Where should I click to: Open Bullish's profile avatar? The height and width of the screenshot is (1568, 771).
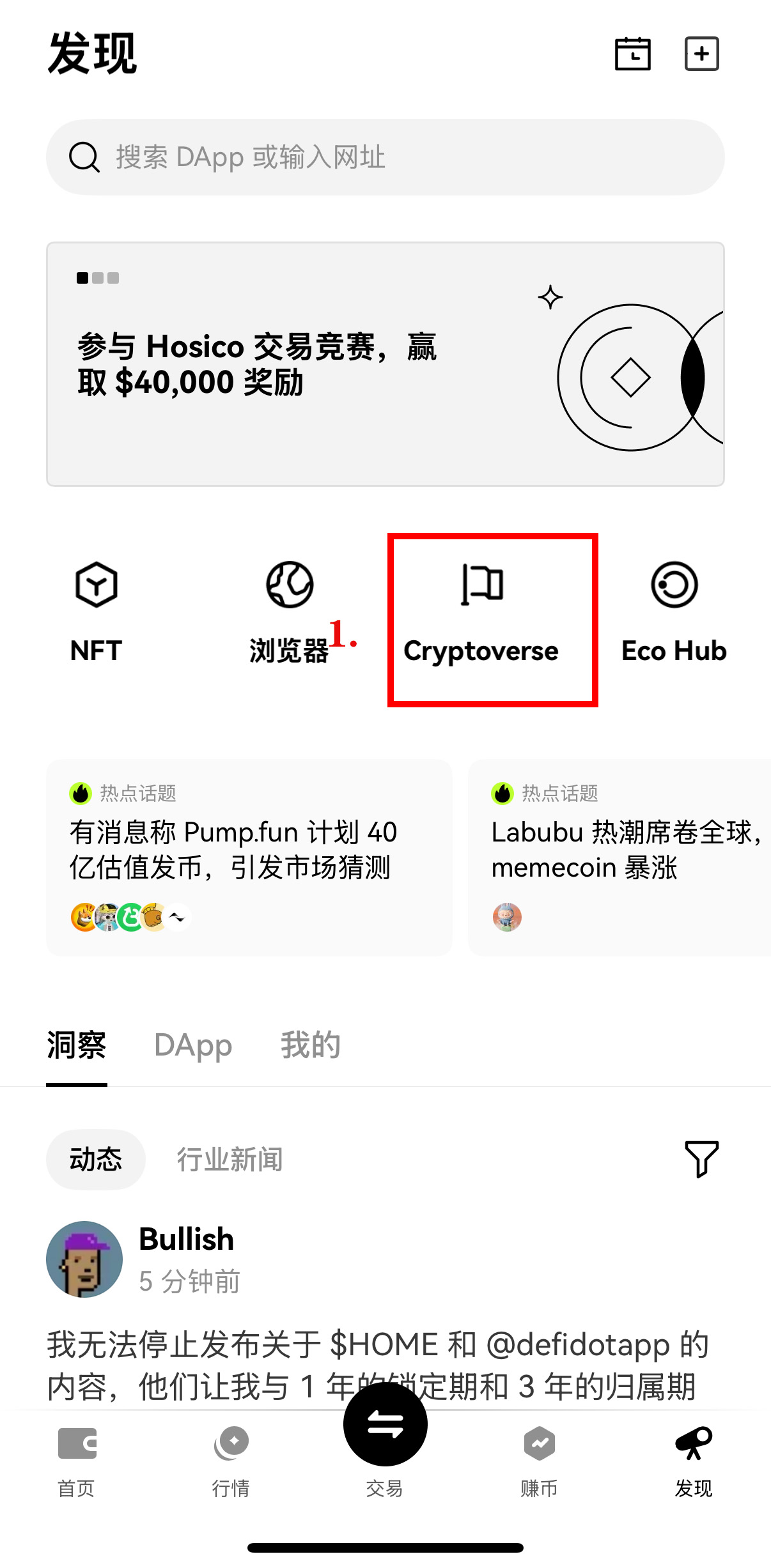click(x=84, y=1259)
